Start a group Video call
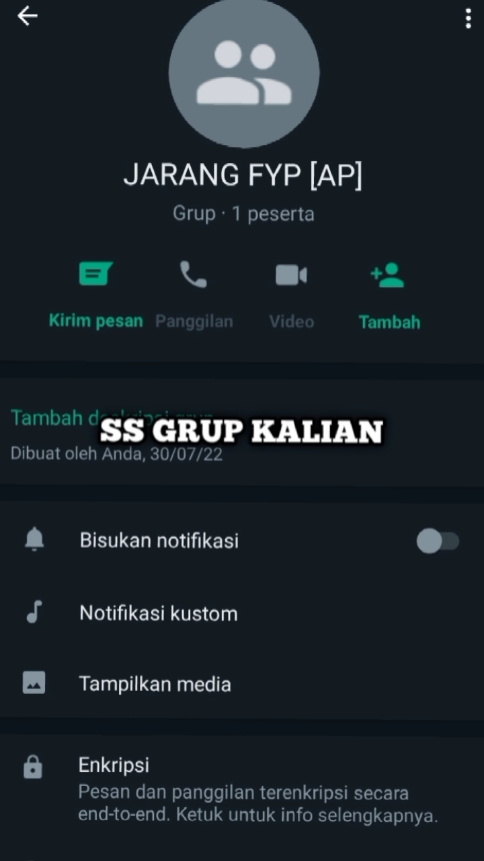 292,295
